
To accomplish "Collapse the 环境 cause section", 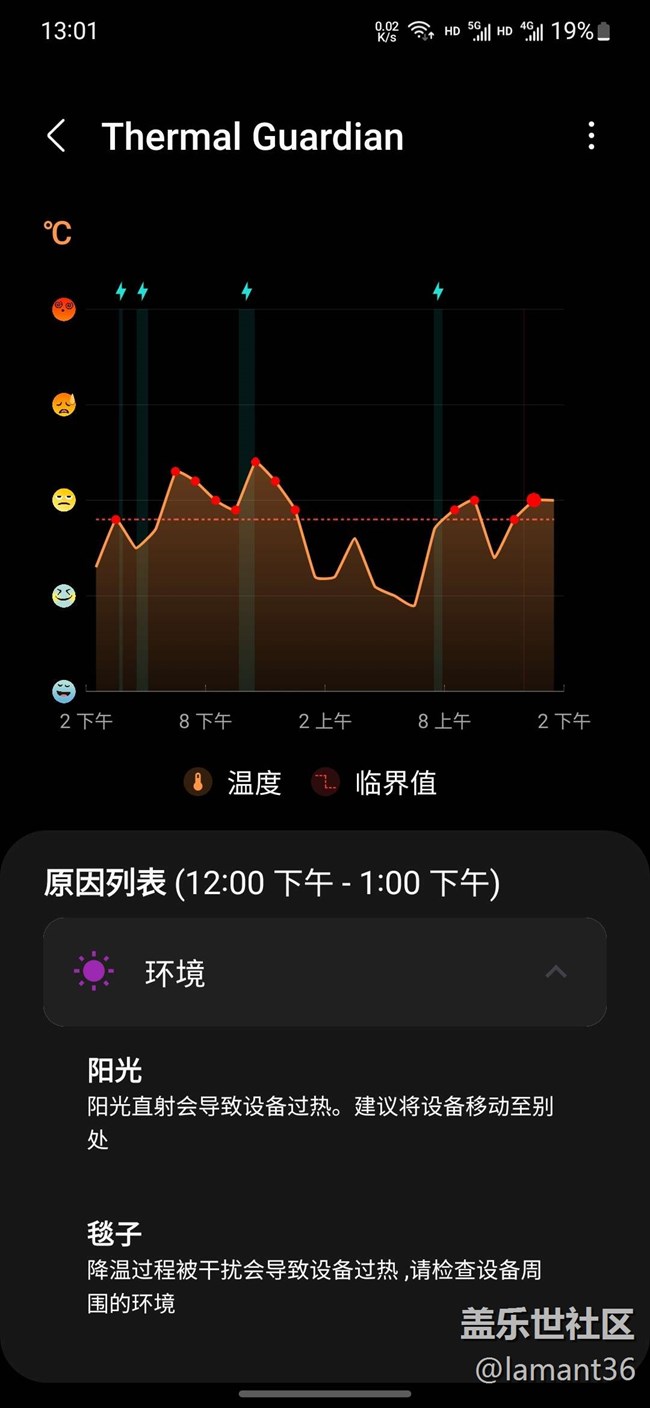I will click(556, 972).
